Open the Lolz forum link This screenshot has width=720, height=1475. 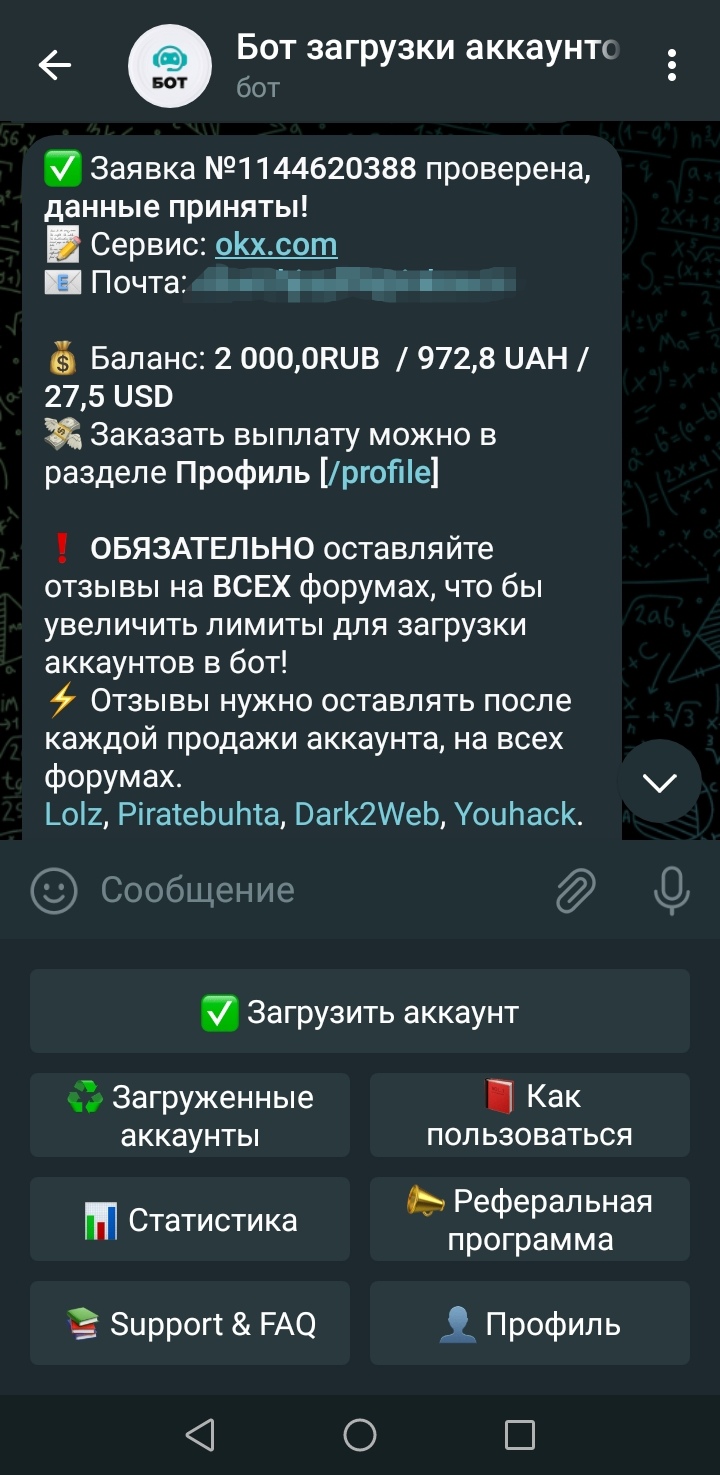[73, 814]
